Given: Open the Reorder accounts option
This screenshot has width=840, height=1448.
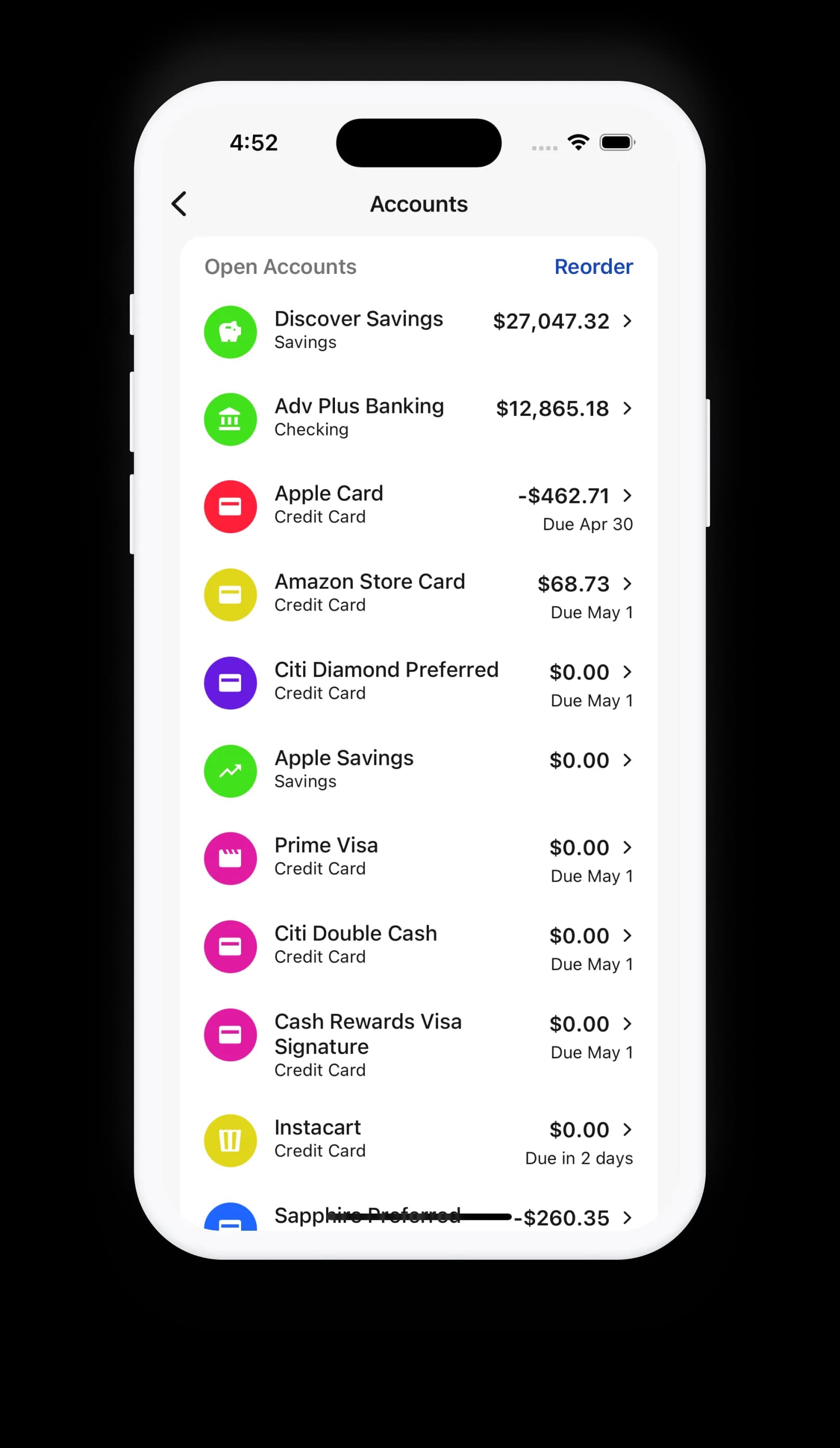Looking at the screenshot, I should pyautogui.click(x=594, y=267).
